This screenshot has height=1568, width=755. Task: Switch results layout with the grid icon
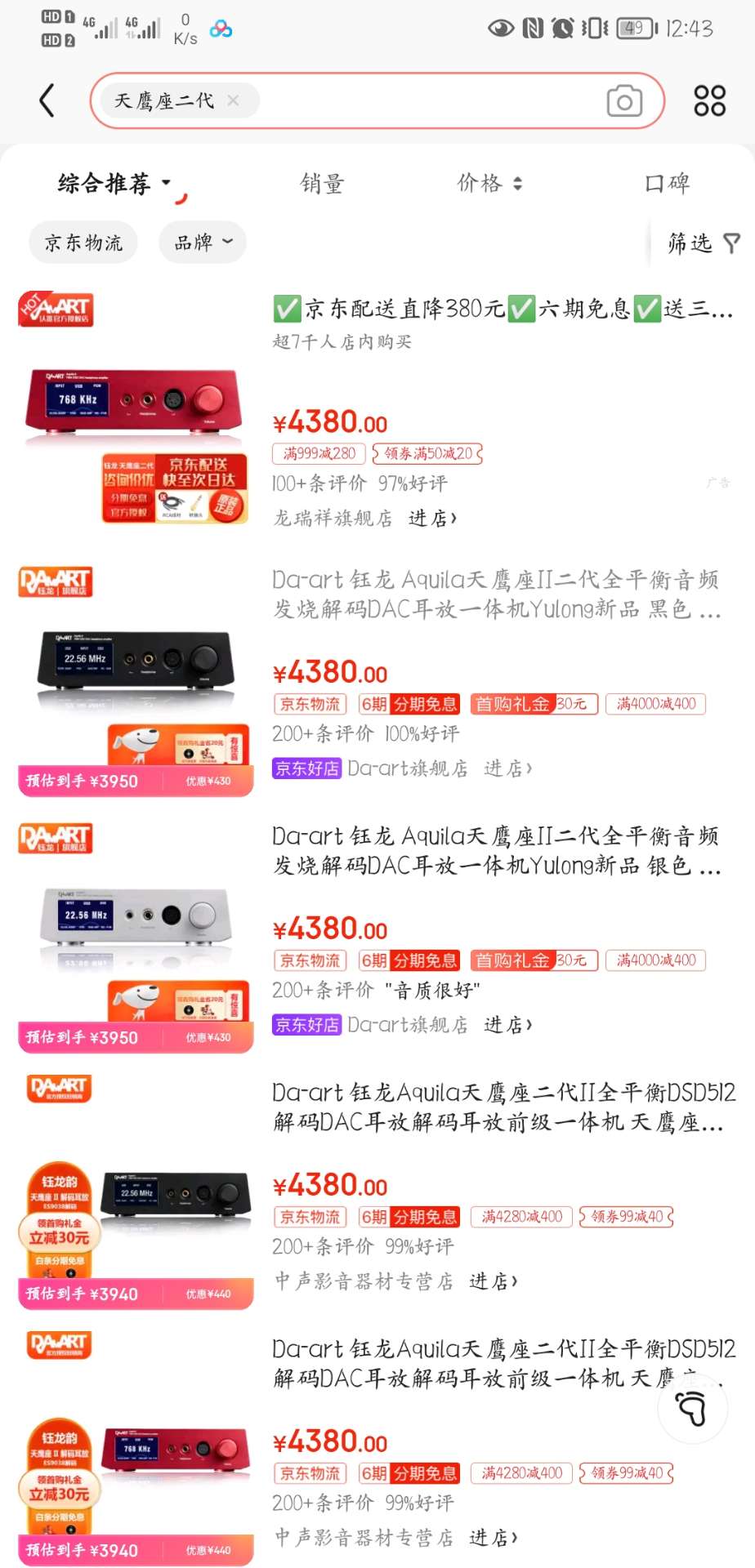[x=709, y=100]
